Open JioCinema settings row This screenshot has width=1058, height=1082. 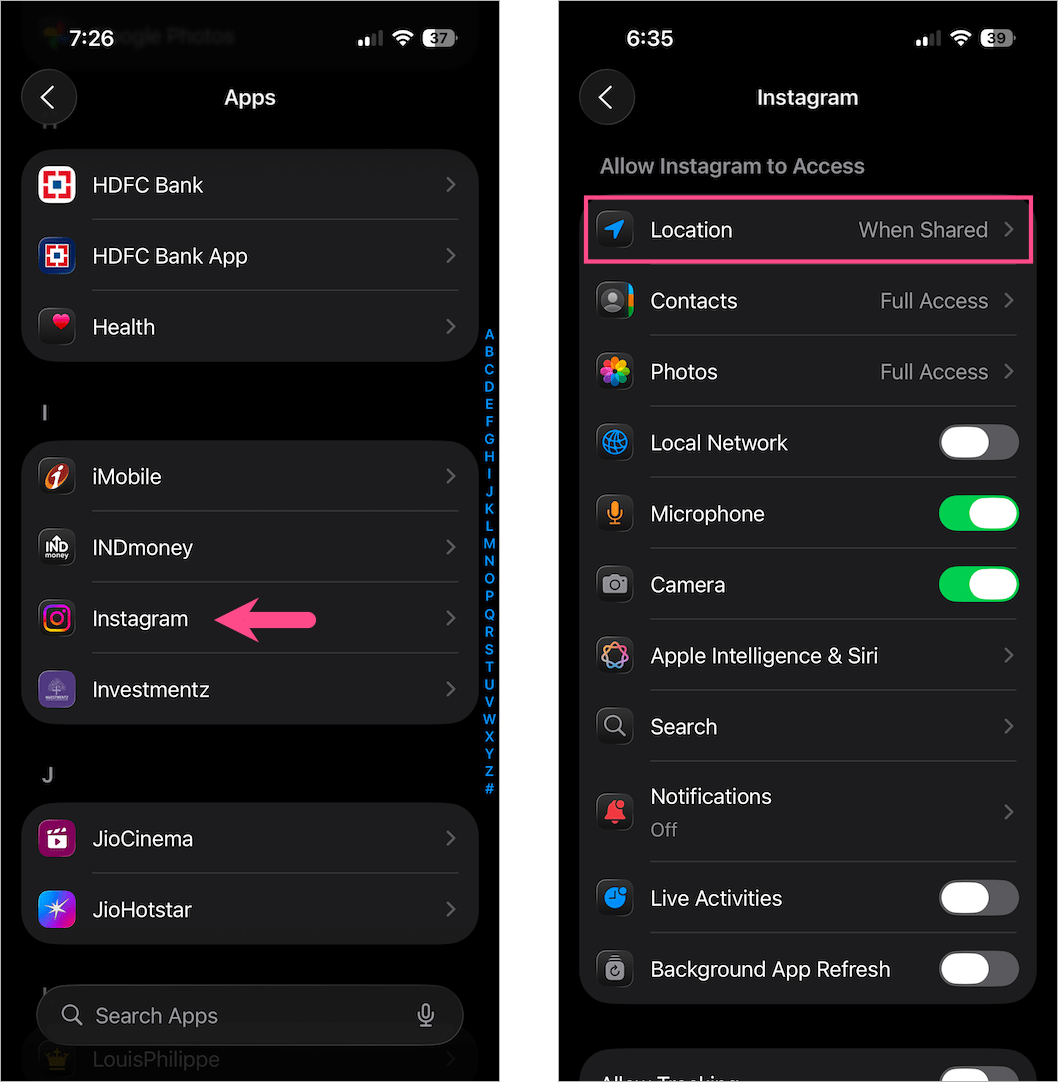(250, 838)
